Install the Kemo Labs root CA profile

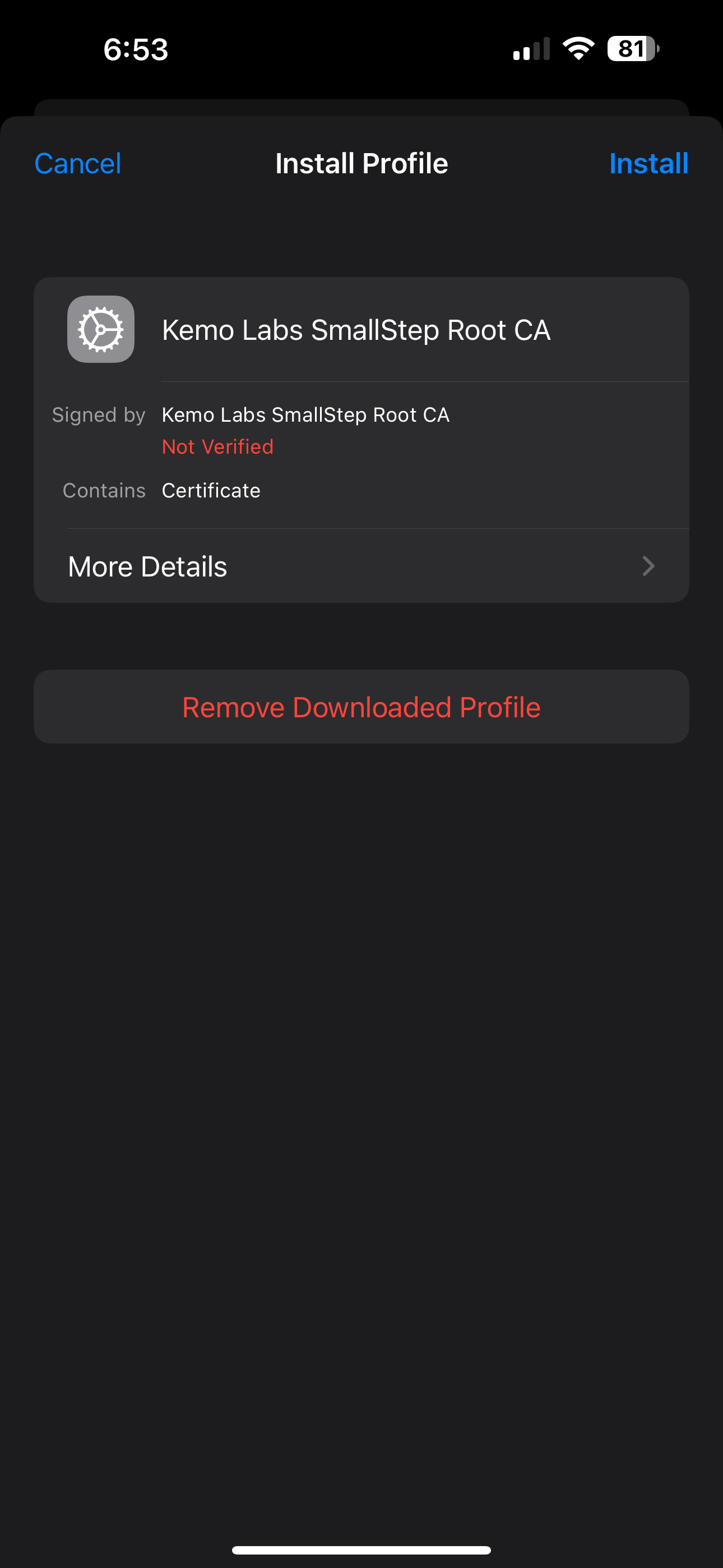tap(648, 163)
